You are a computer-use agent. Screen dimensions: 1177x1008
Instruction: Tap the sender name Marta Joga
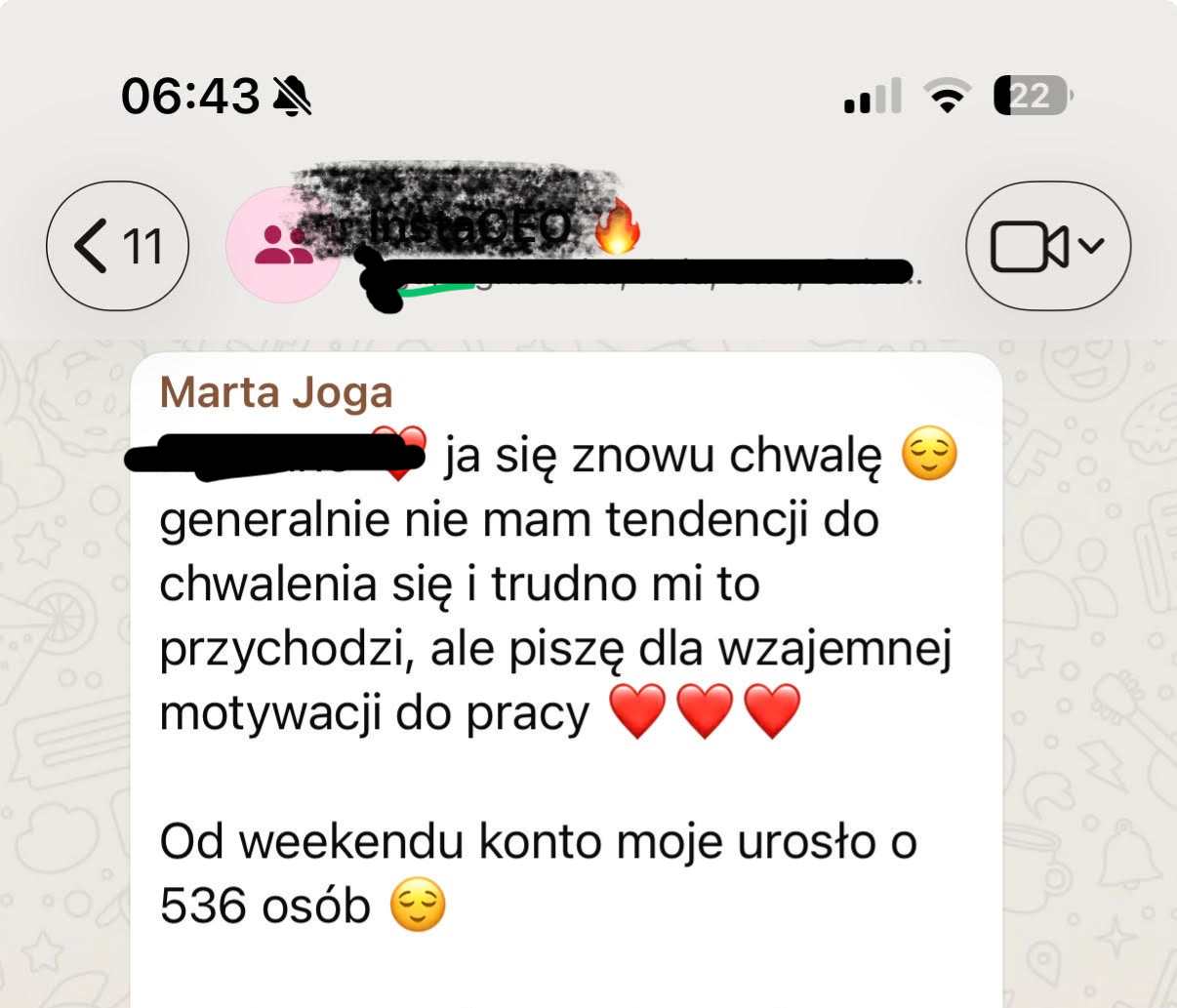pyautogui.click(x=276, y=393)
